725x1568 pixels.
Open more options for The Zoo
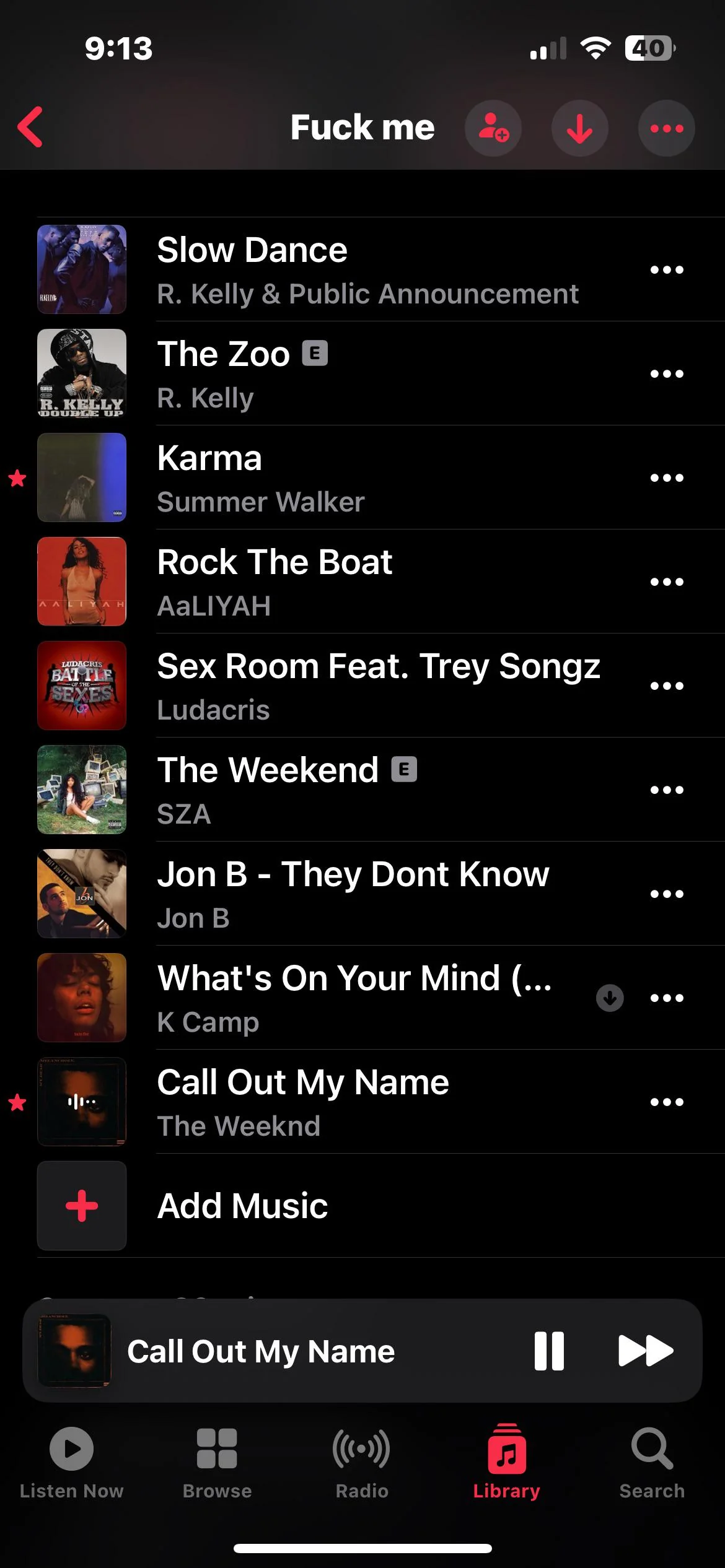point(667,373)
